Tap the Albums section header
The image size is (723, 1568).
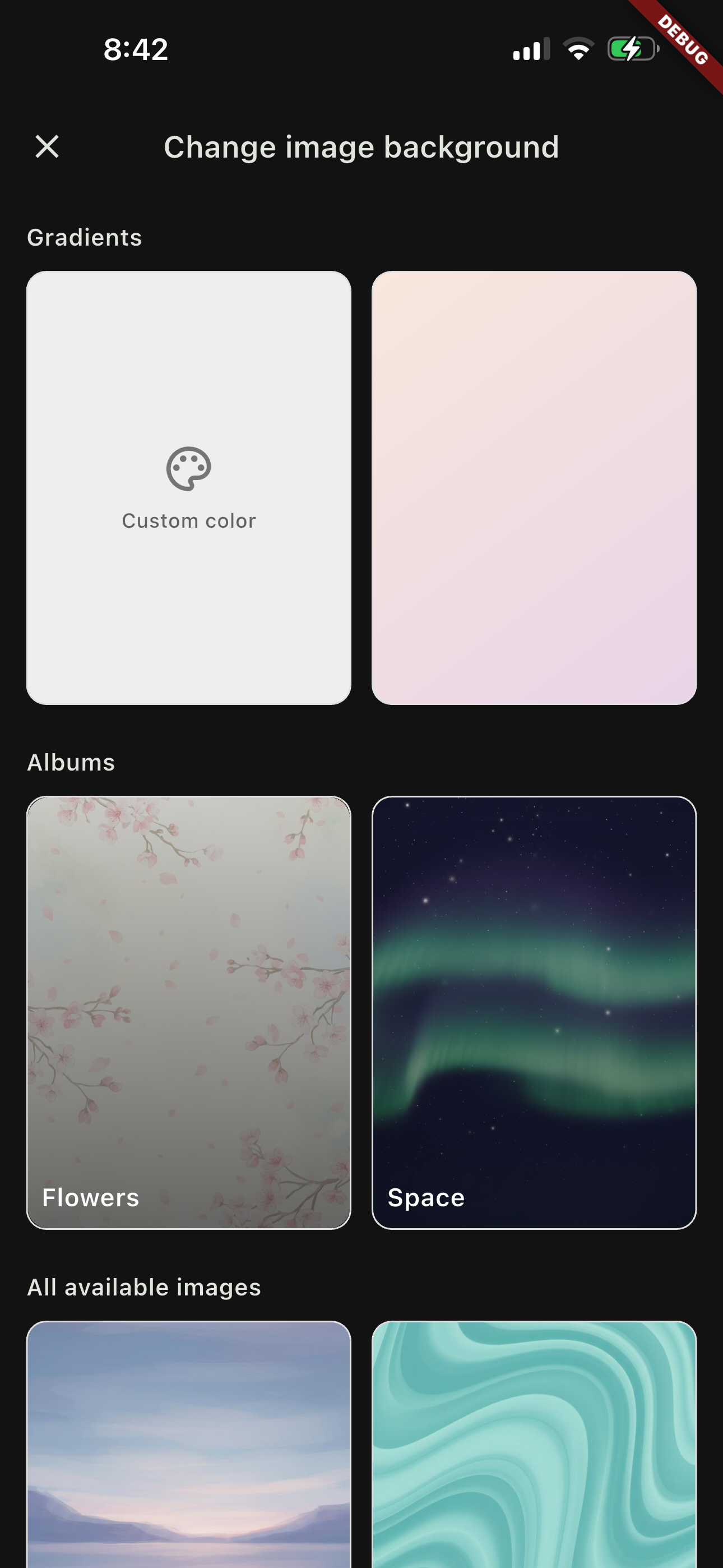71,762
